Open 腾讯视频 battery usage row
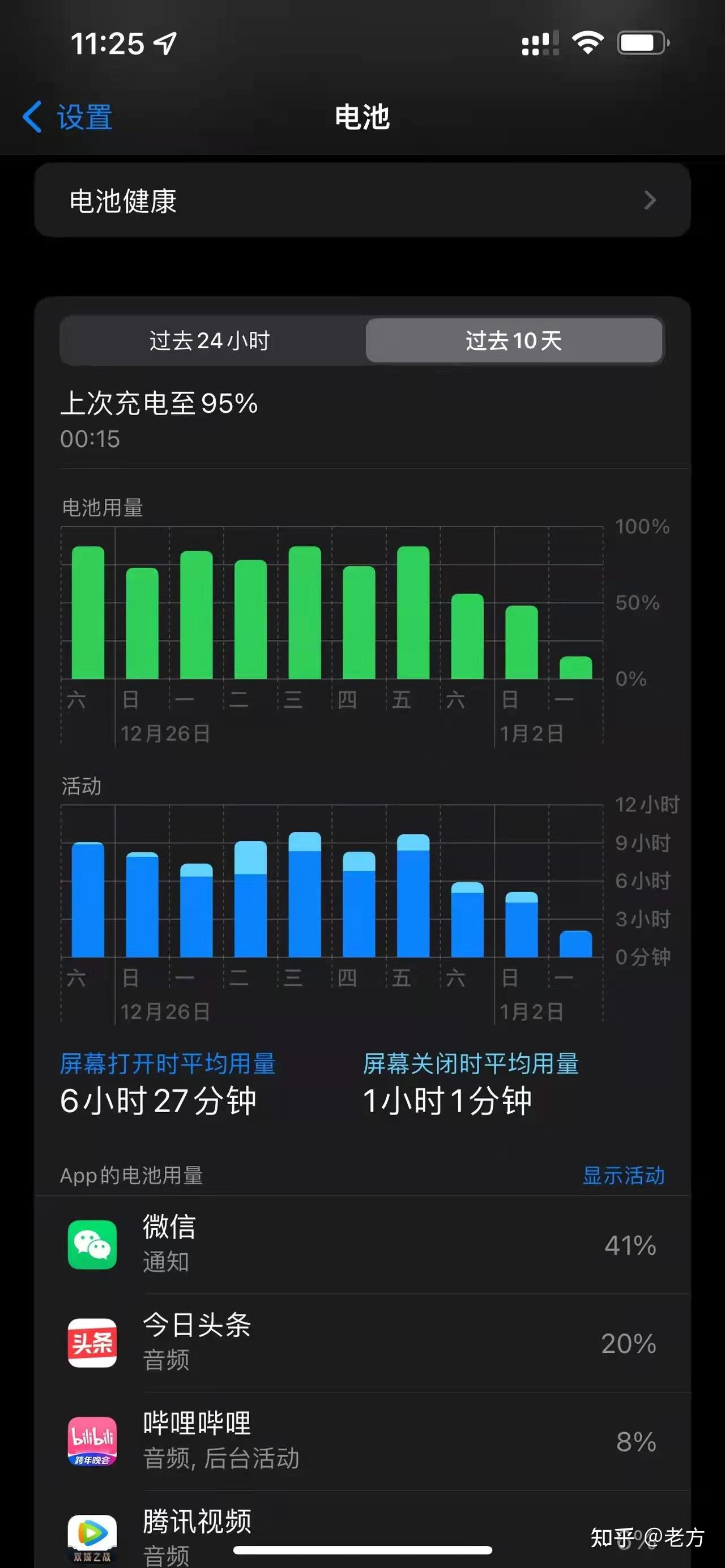Viewport: 725px width, 1568px height. [x=362, y=1534]
